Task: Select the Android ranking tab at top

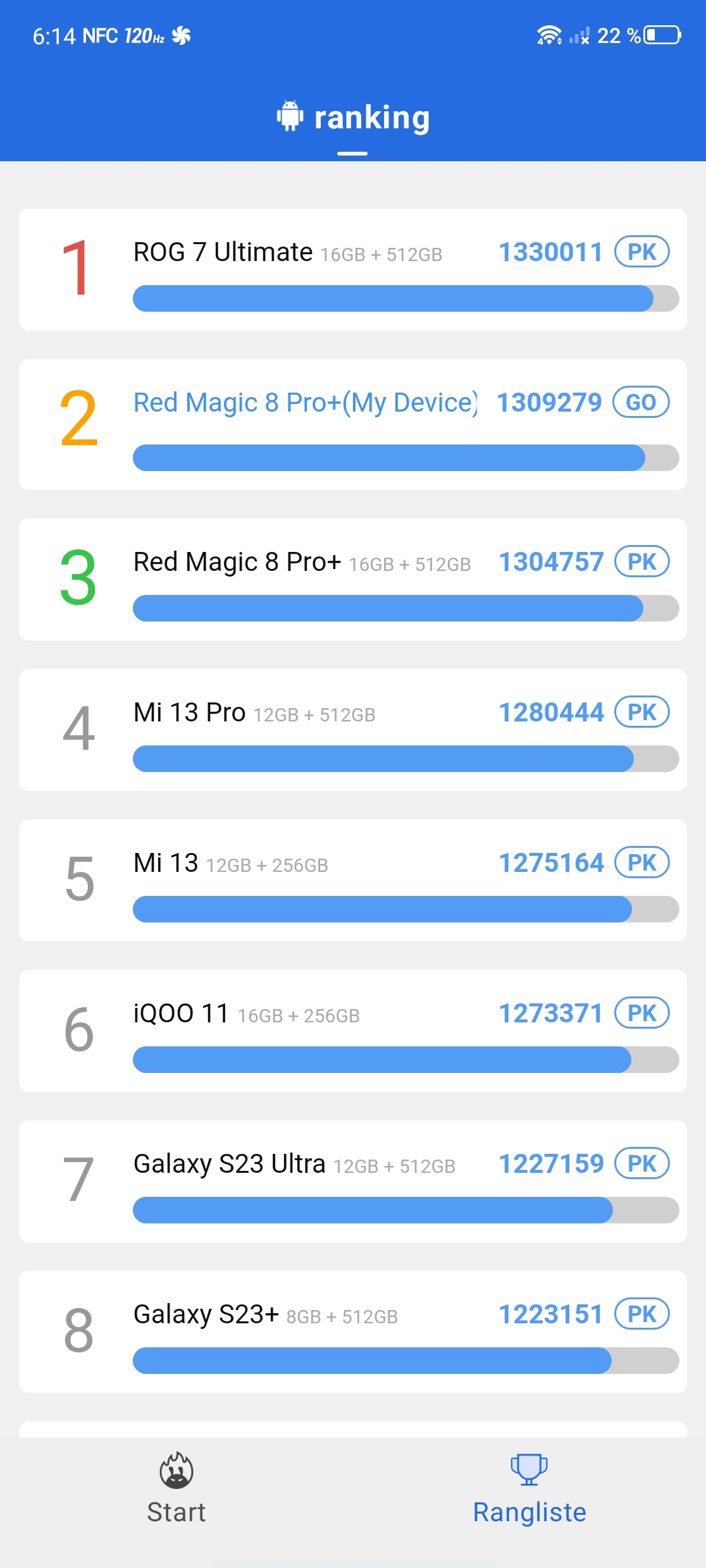Action: tap(353, 118)
